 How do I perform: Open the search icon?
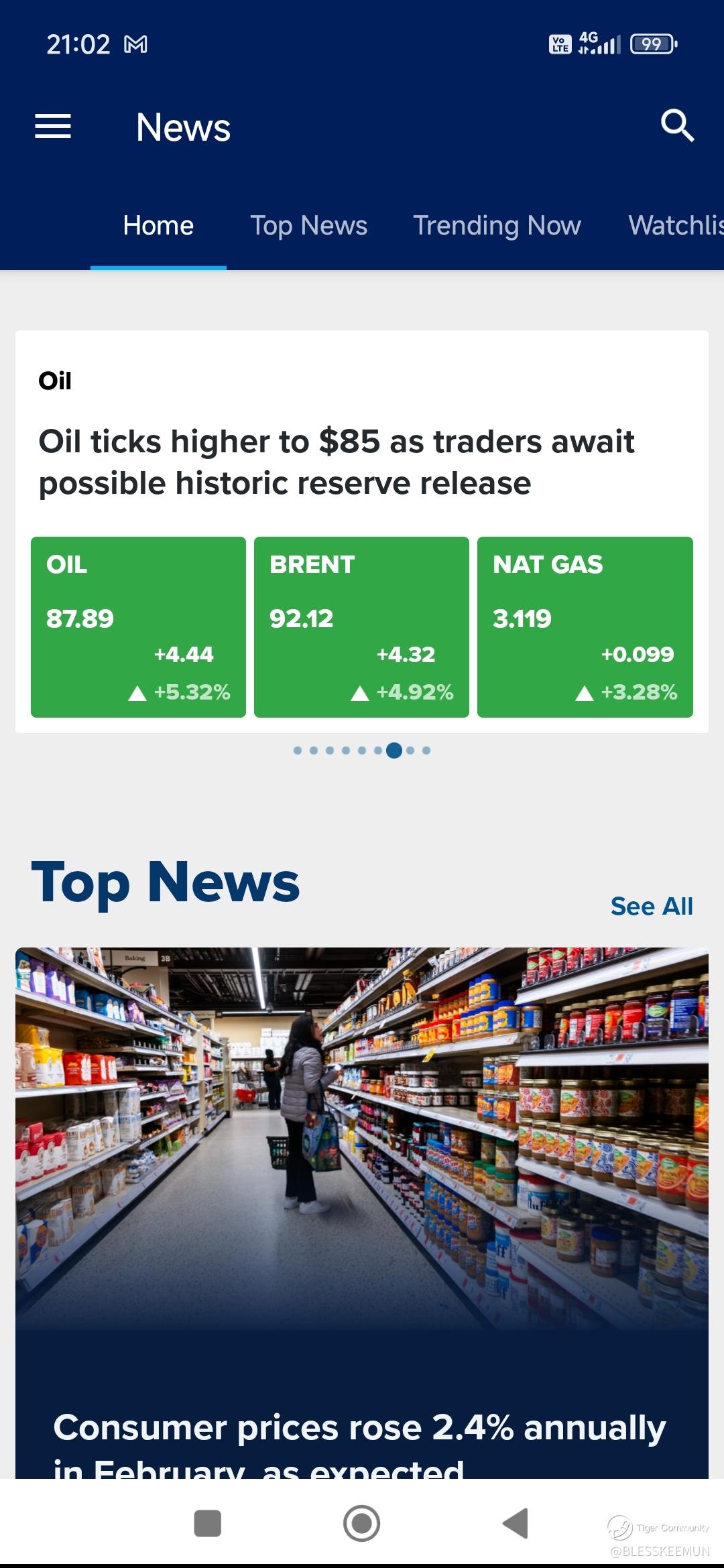(x=677, y=126)
